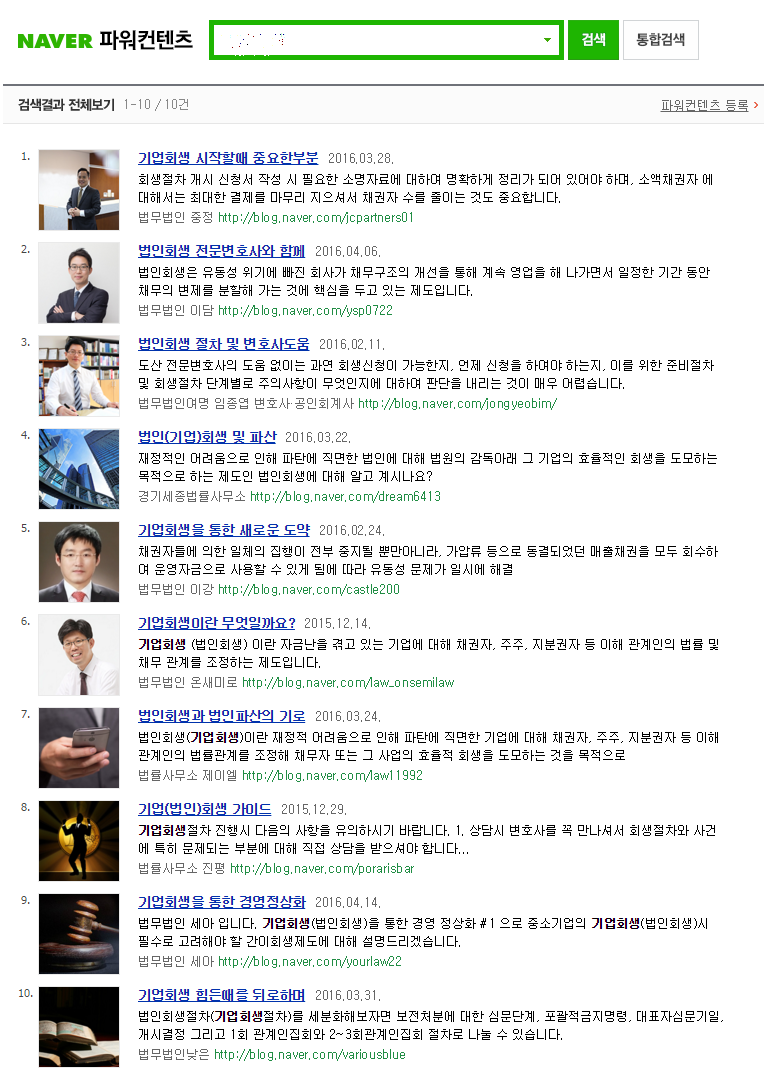Image resolution: width=764 pixels, height=1081 pixels.
Task: Open the result '기업(법인)회생 가이드'
Action: point(204,809)
